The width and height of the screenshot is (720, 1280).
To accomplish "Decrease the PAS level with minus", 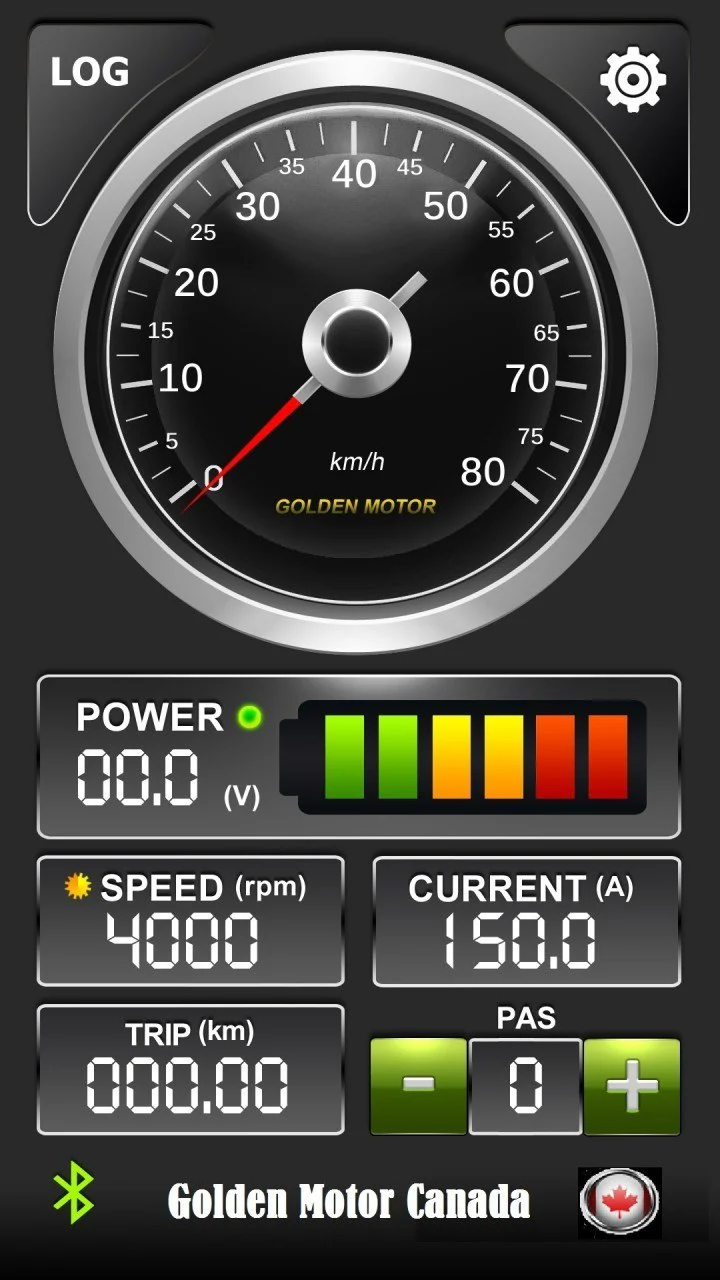I will coord(418,1086).
